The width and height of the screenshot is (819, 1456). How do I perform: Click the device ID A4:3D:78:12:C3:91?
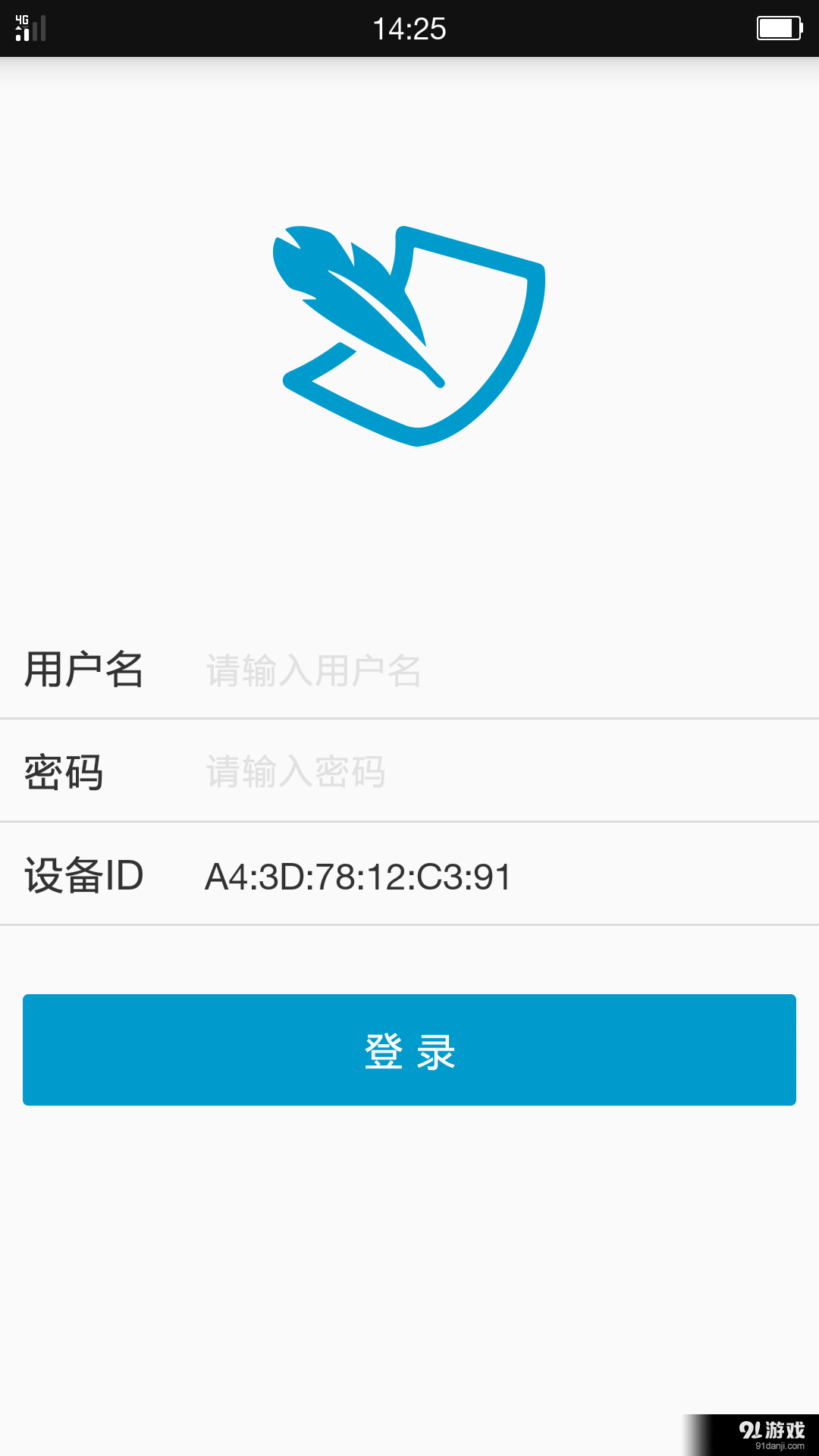click(x=358, y=875)
